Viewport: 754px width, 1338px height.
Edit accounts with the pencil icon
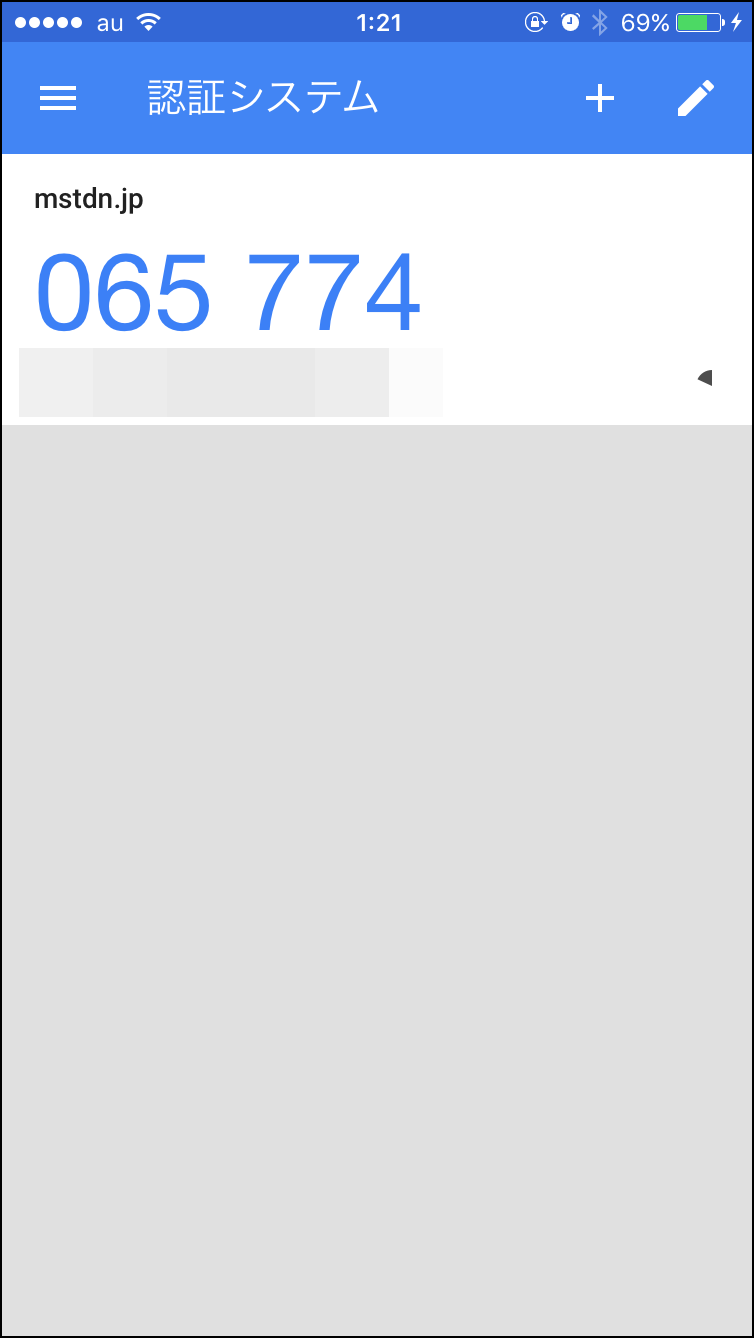pyautogui.click(x=695, y=98)
